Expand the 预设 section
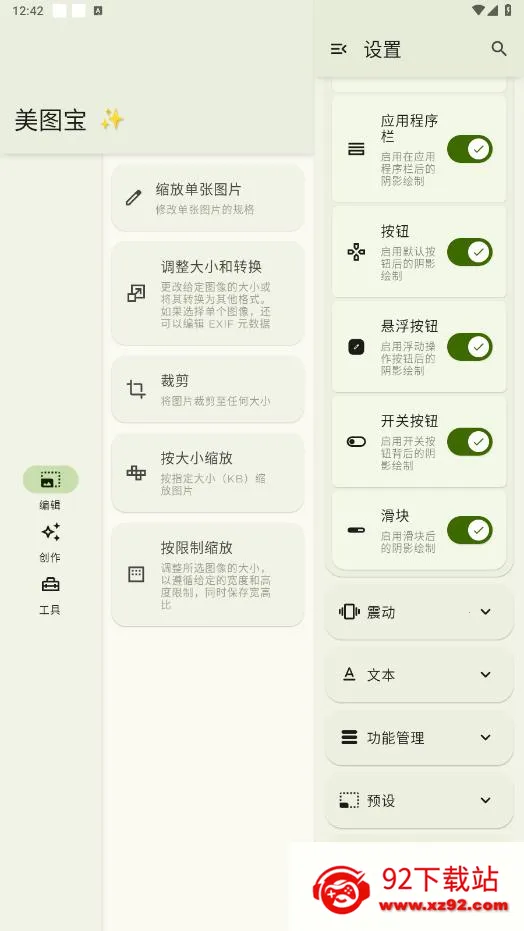The height and width of the screenshot is (931, 524). pos(419,801)
